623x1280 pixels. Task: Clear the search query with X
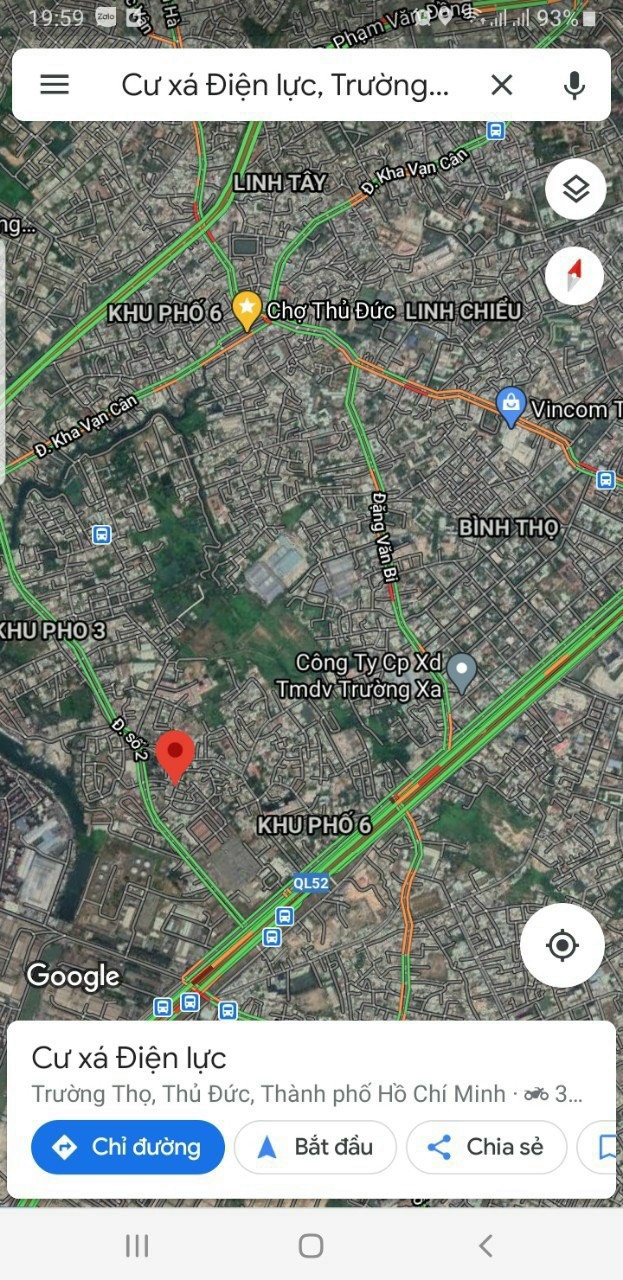click(502, 85)
